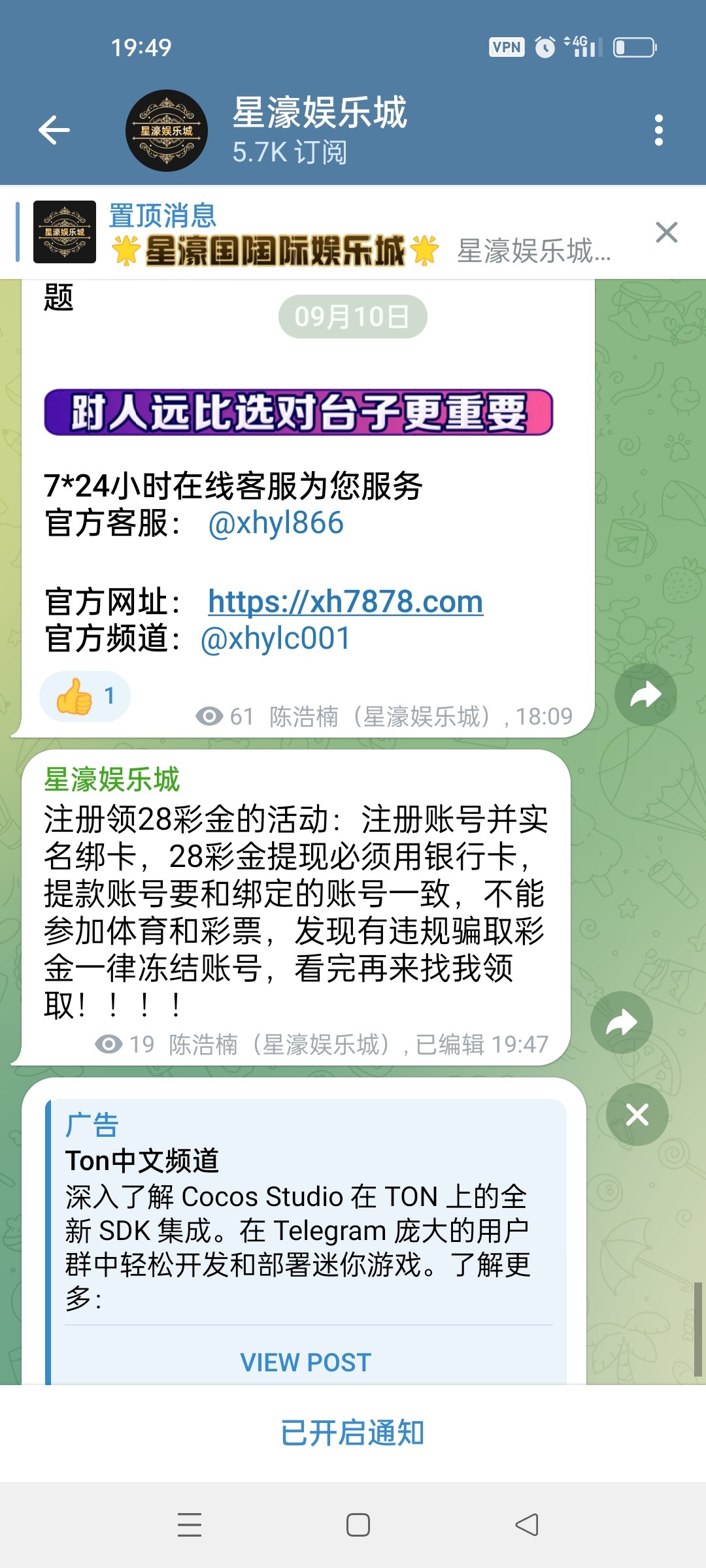Dismiss the pinned message bar
The image size is (706, 1568).
tap(666, 233)
